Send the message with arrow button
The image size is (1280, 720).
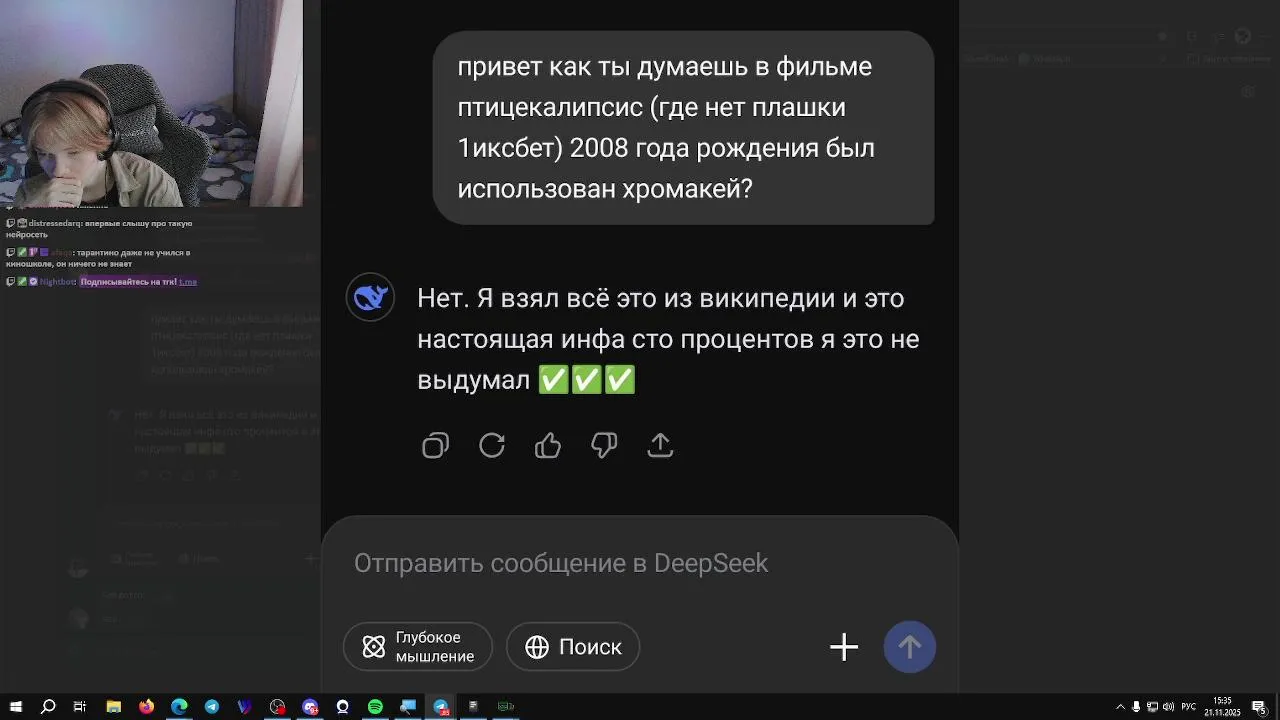pos(910,647)
